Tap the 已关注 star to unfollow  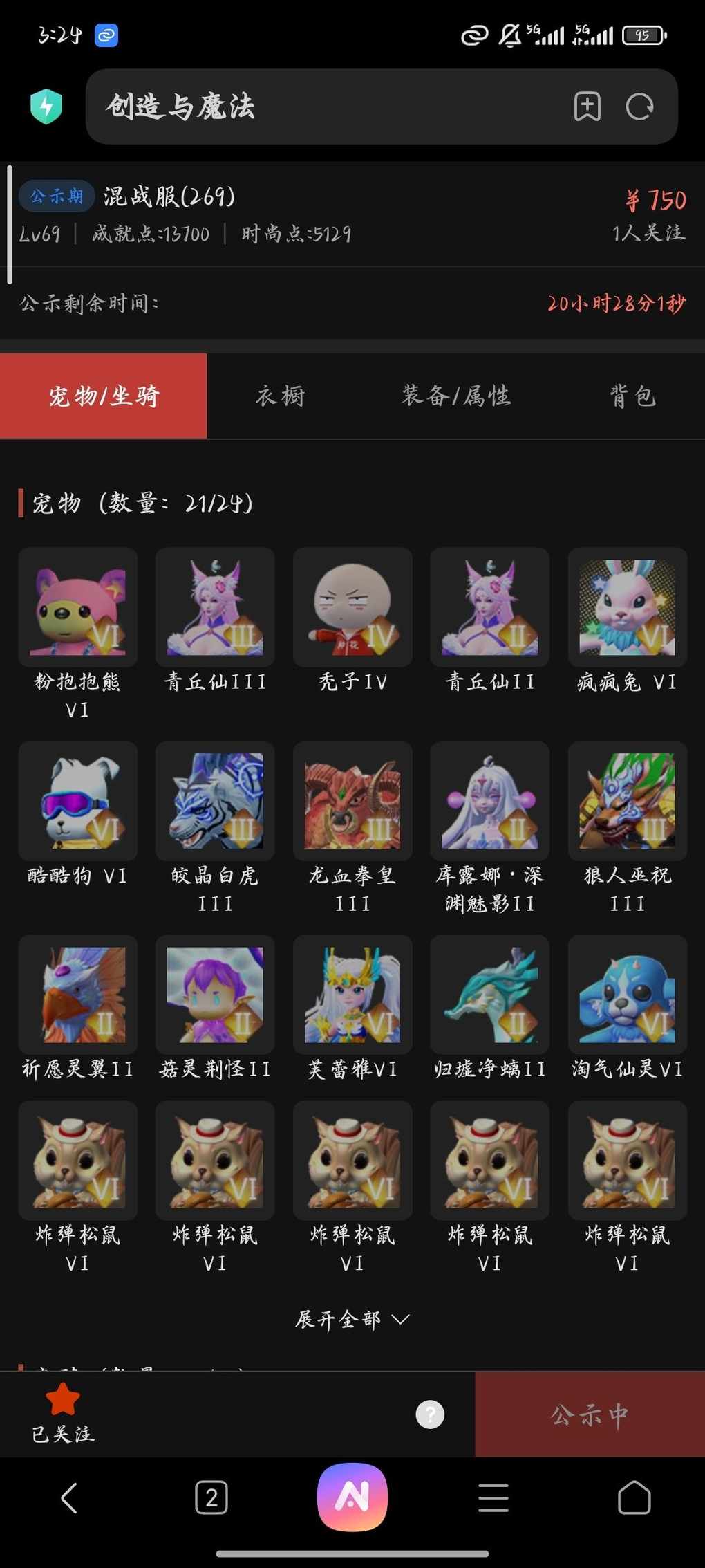63,1412
